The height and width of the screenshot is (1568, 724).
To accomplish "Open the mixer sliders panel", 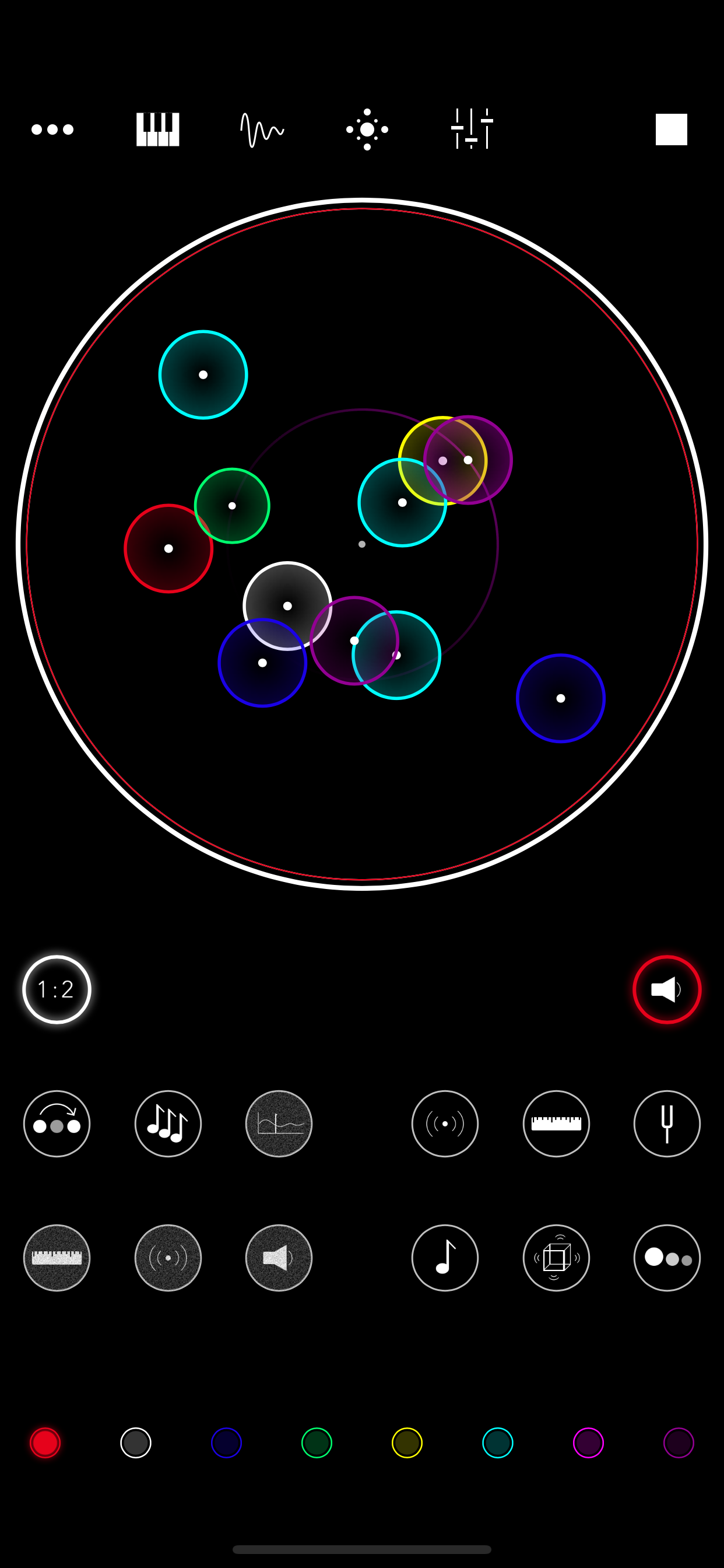I will click(472, 129).
